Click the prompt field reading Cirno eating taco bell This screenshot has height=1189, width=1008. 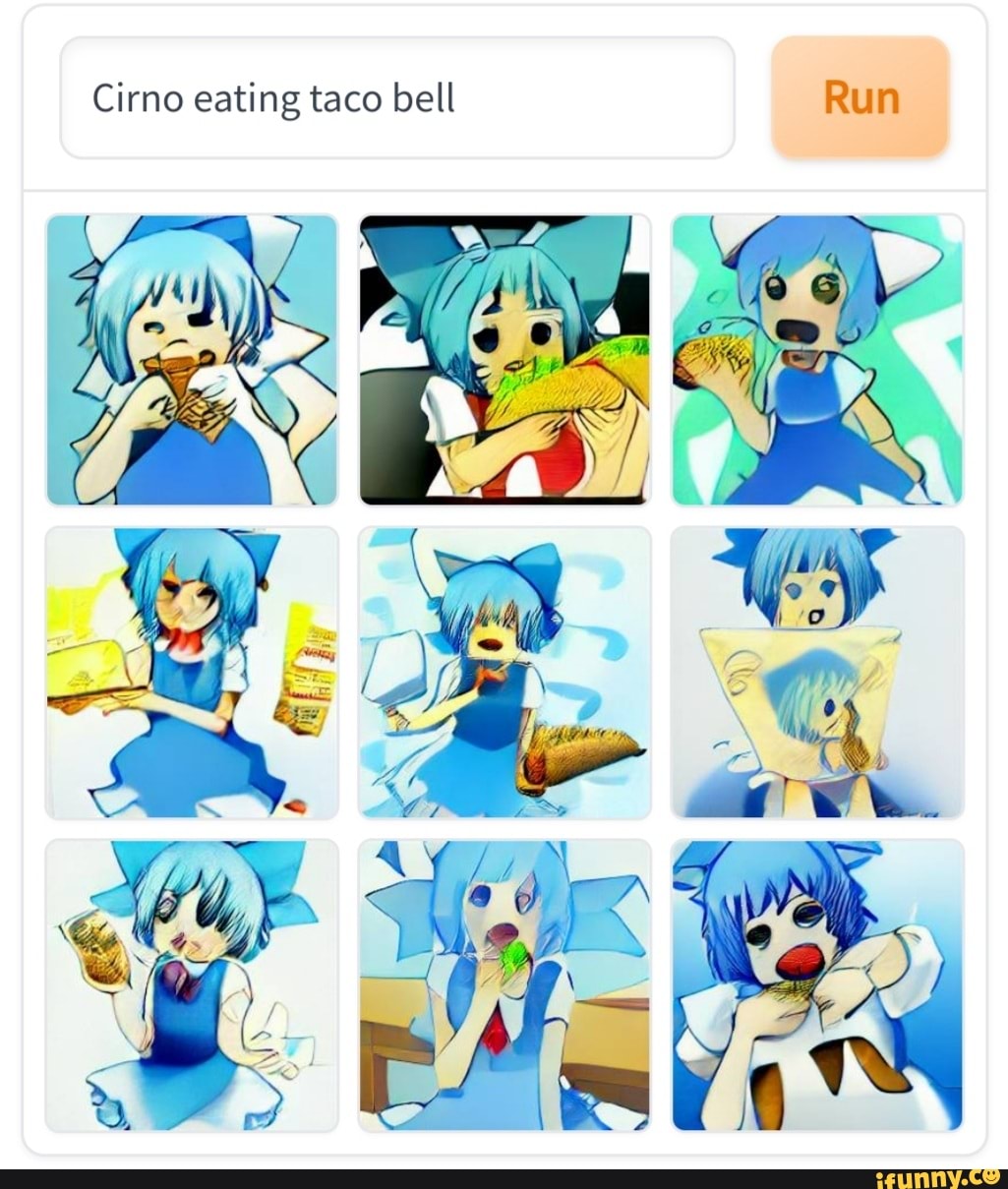pyautogui.click(x=393, y=97)
